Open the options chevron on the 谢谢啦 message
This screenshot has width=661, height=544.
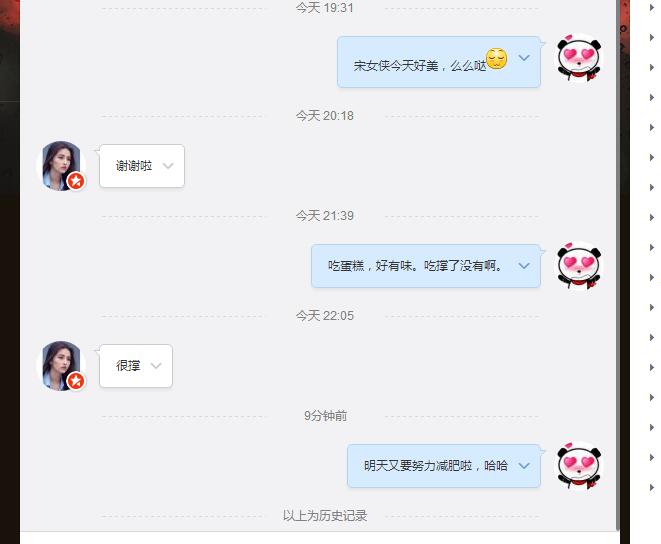coord(168,166)
